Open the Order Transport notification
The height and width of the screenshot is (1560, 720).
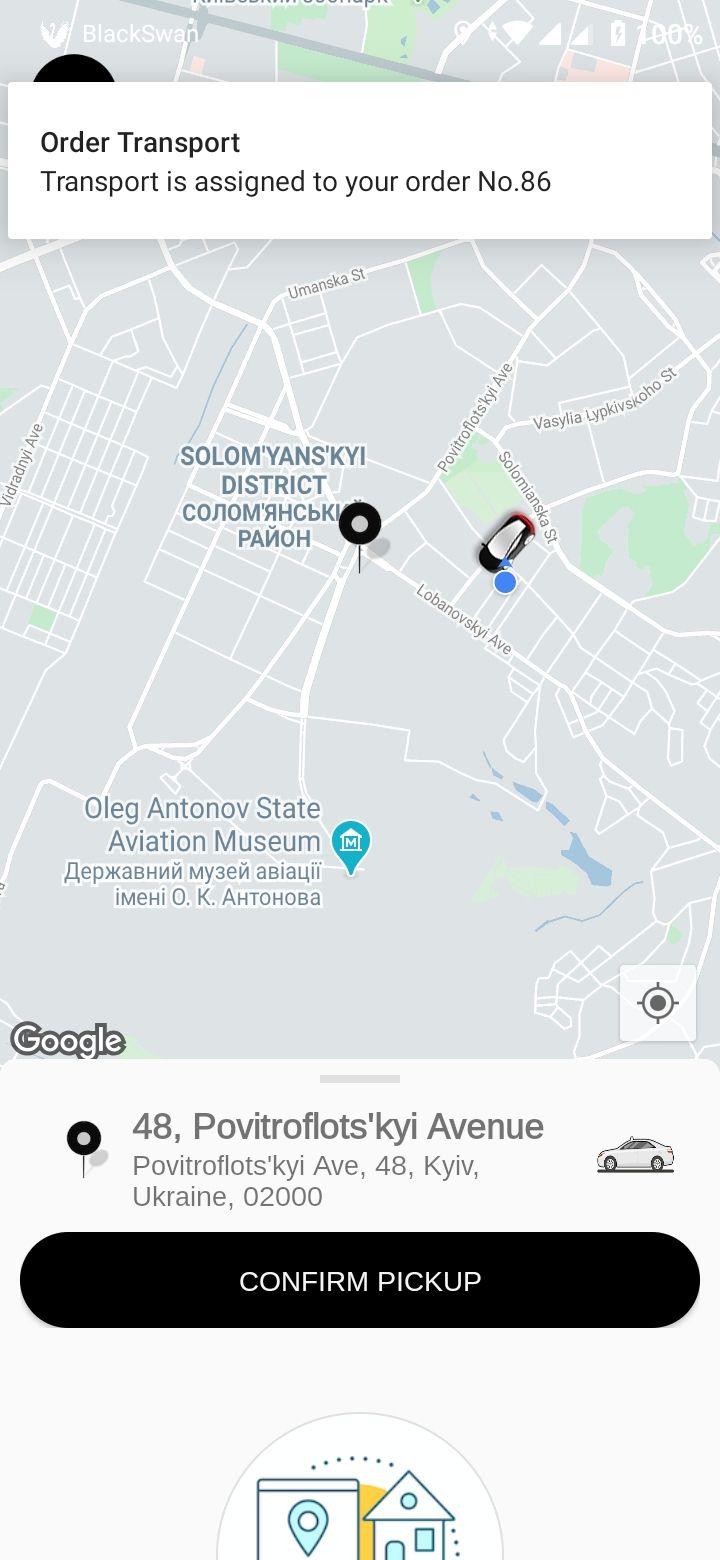pos(360,162)
